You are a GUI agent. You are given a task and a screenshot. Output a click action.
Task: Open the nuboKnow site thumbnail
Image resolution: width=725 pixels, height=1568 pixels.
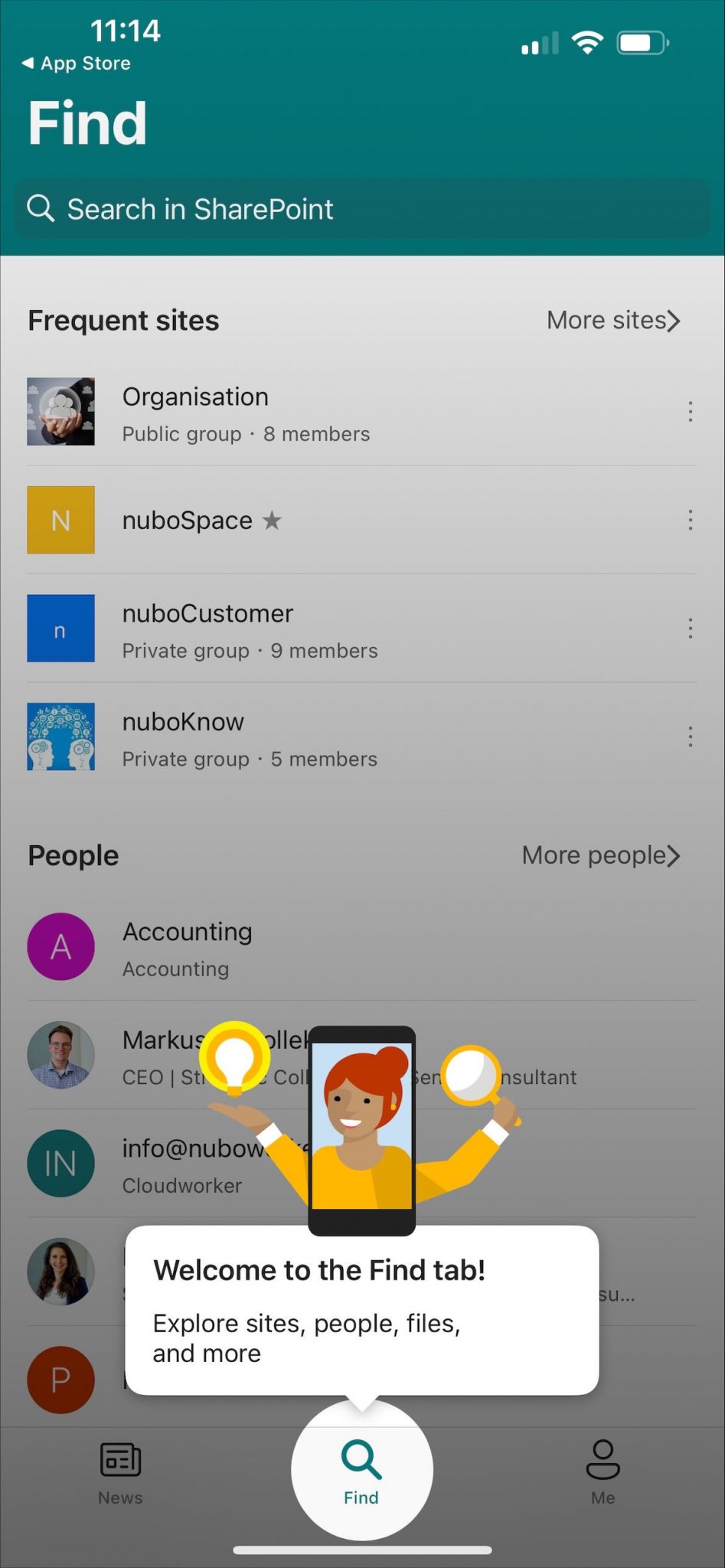click(x=60, y=737)
